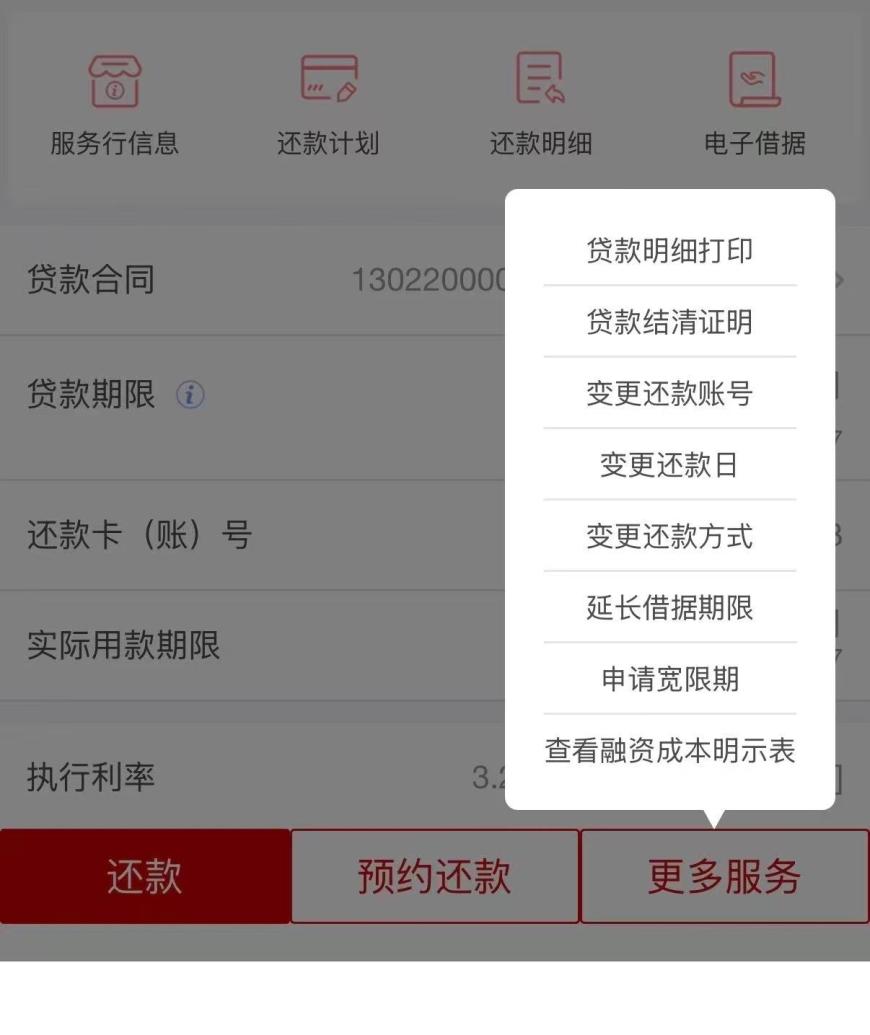Tap the info icon beside 贷款期限
This screenshot has width=870, height=1035.
point(190,395)
